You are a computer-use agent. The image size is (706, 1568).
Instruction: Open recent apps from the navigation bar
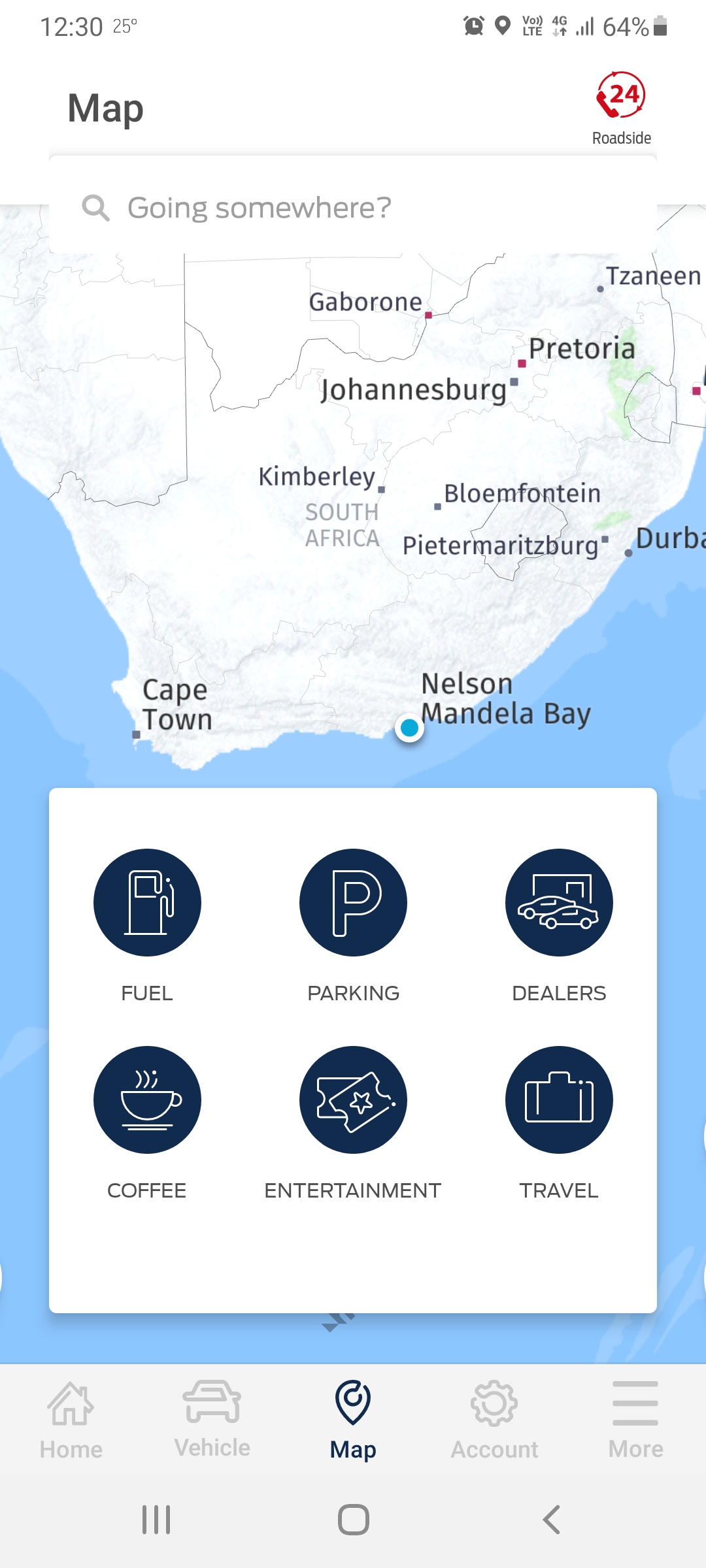click(156, 1520)
